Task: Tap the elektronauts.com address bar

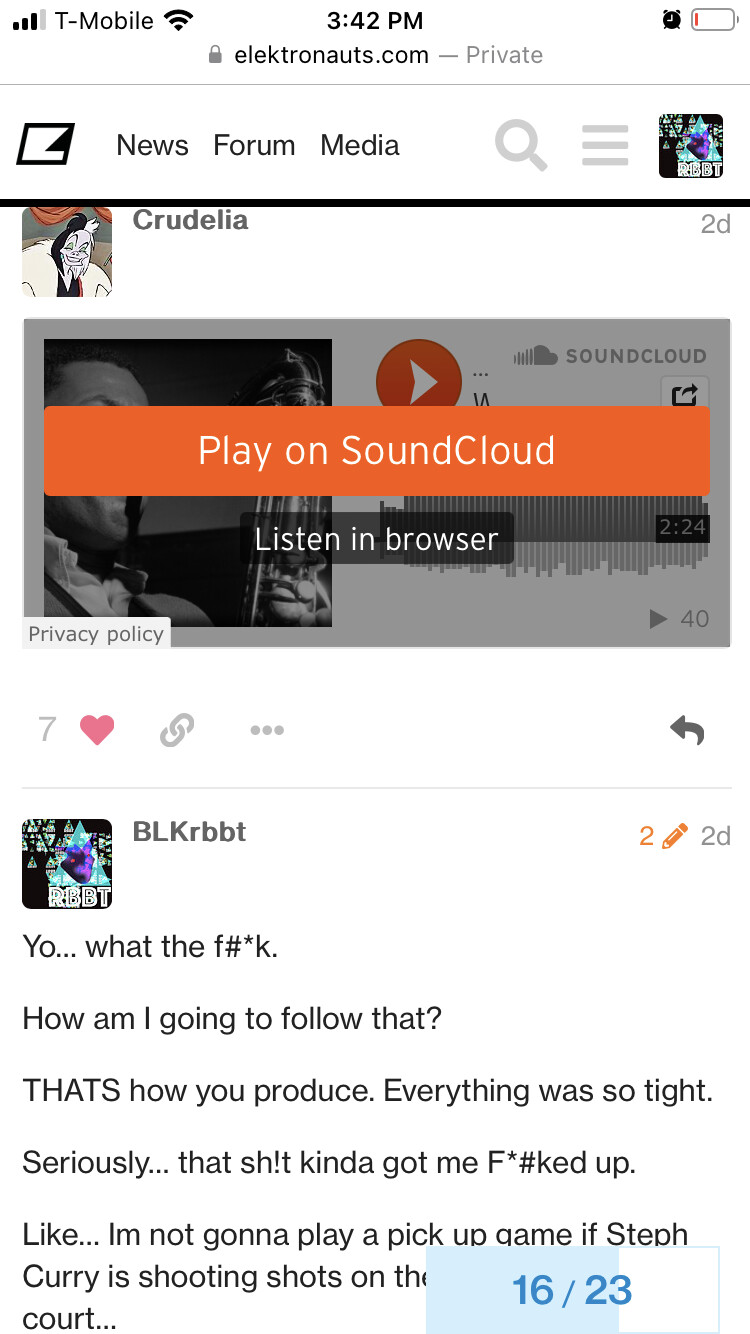Action: point(375,55)
